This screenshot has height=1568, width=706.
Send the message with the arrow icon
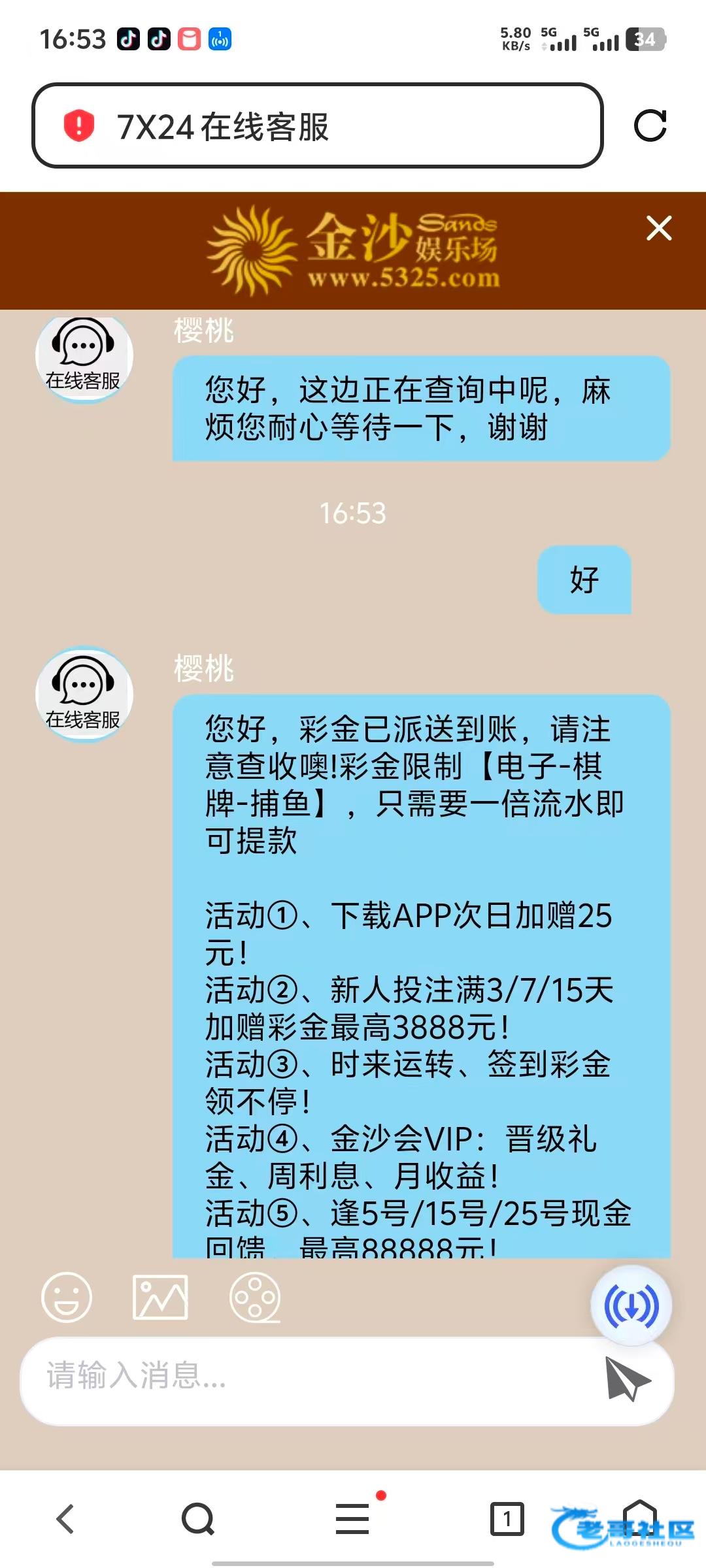(628, 1379)
